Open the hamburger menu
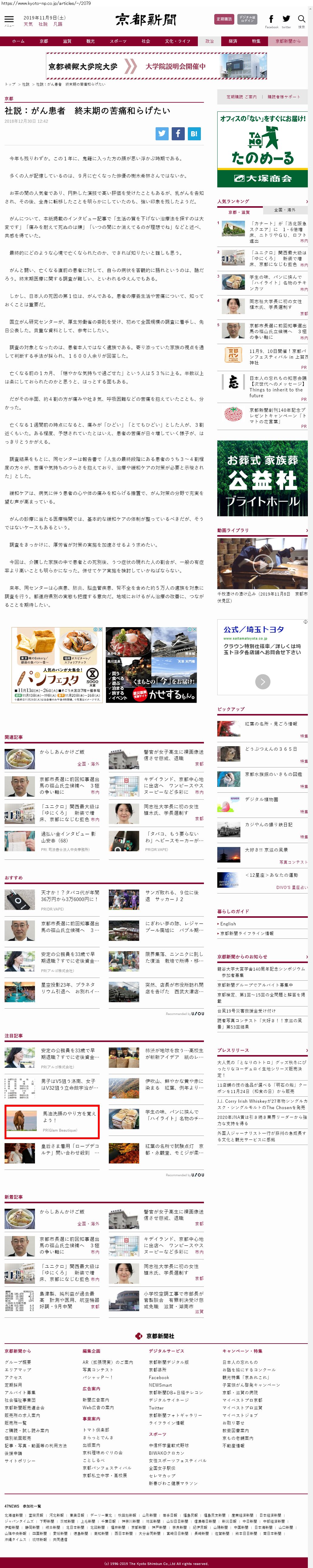This screenshot has width=313, height=1568. [9, 20]
